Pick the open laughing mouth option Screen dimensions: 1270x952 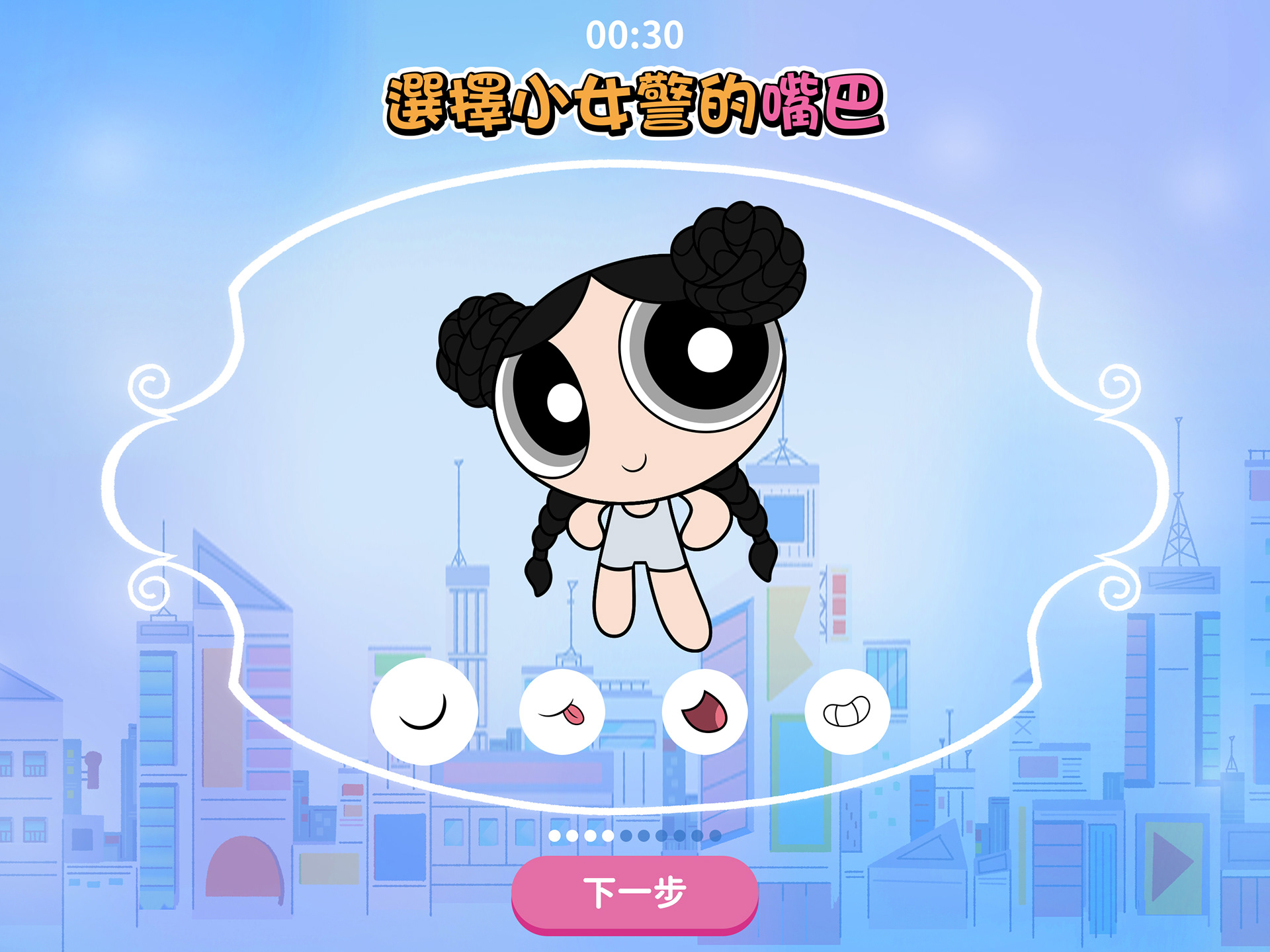(704, 712)
